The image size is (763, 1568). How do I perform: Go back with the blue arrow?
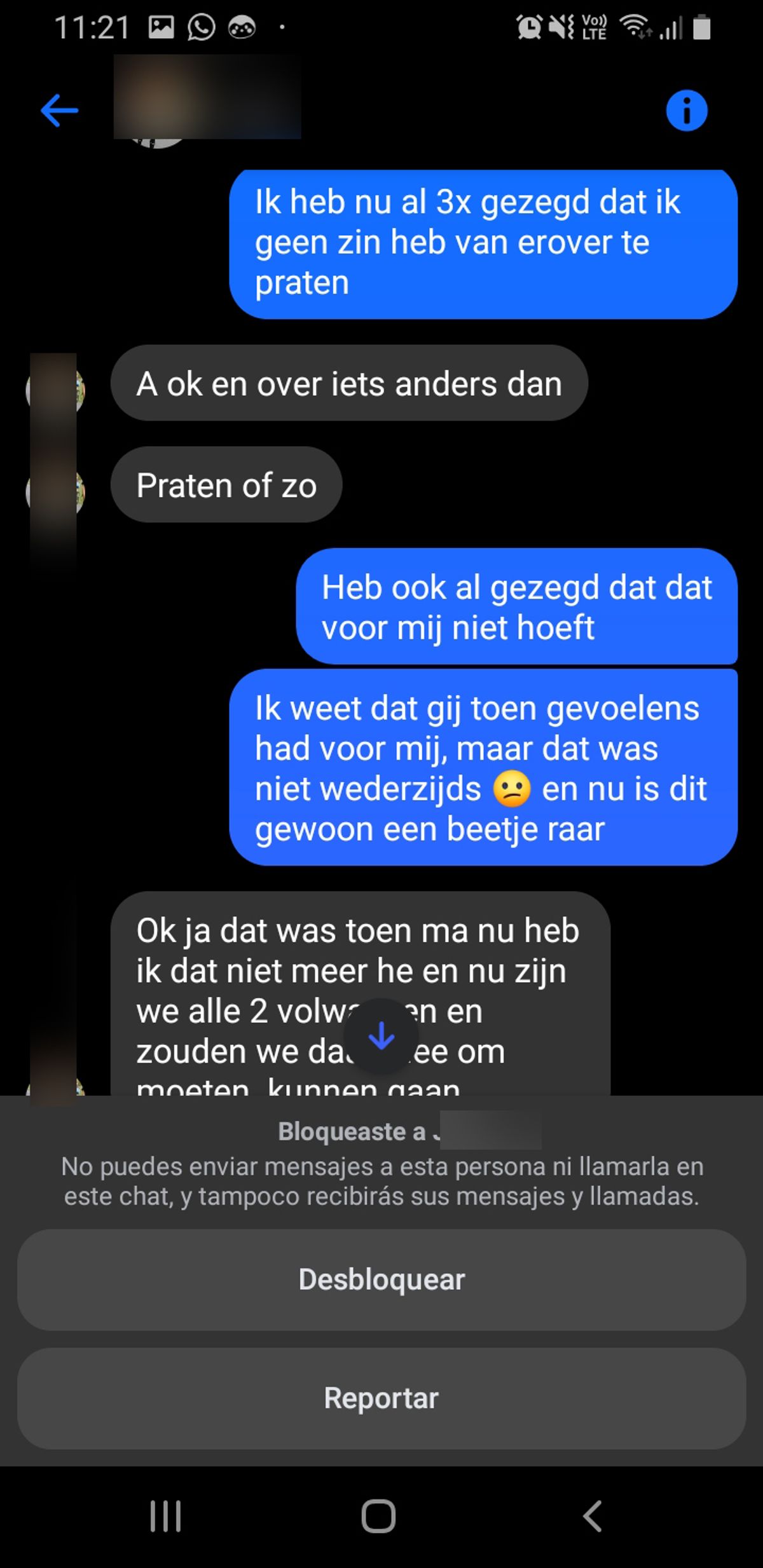click(x=59, y=111)
